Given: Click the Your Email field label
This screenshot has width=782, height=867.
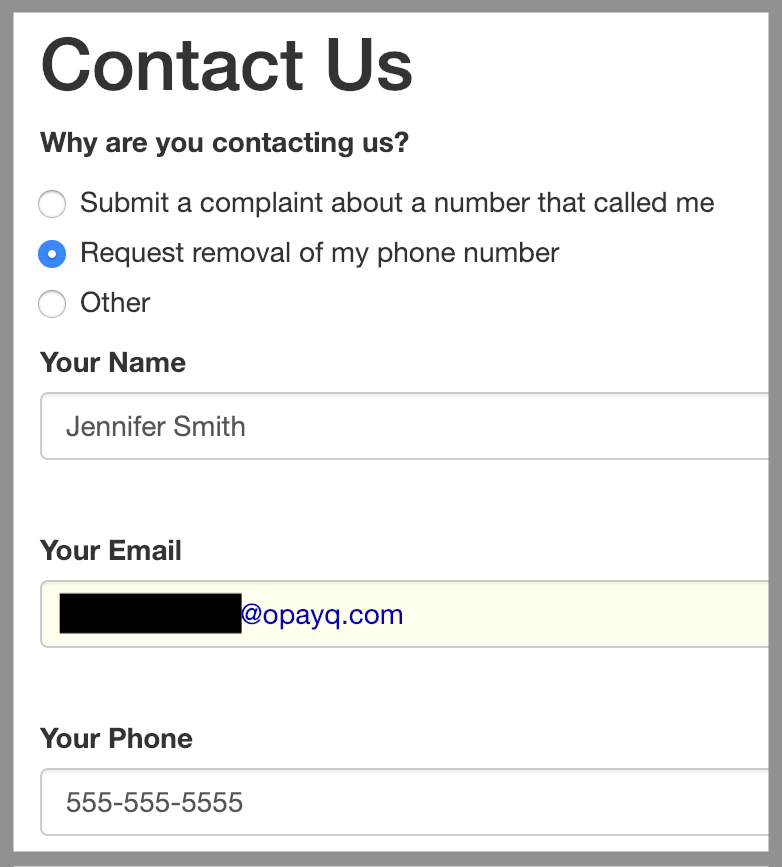Looking at the screenshot, I should (x=110, y=551).
